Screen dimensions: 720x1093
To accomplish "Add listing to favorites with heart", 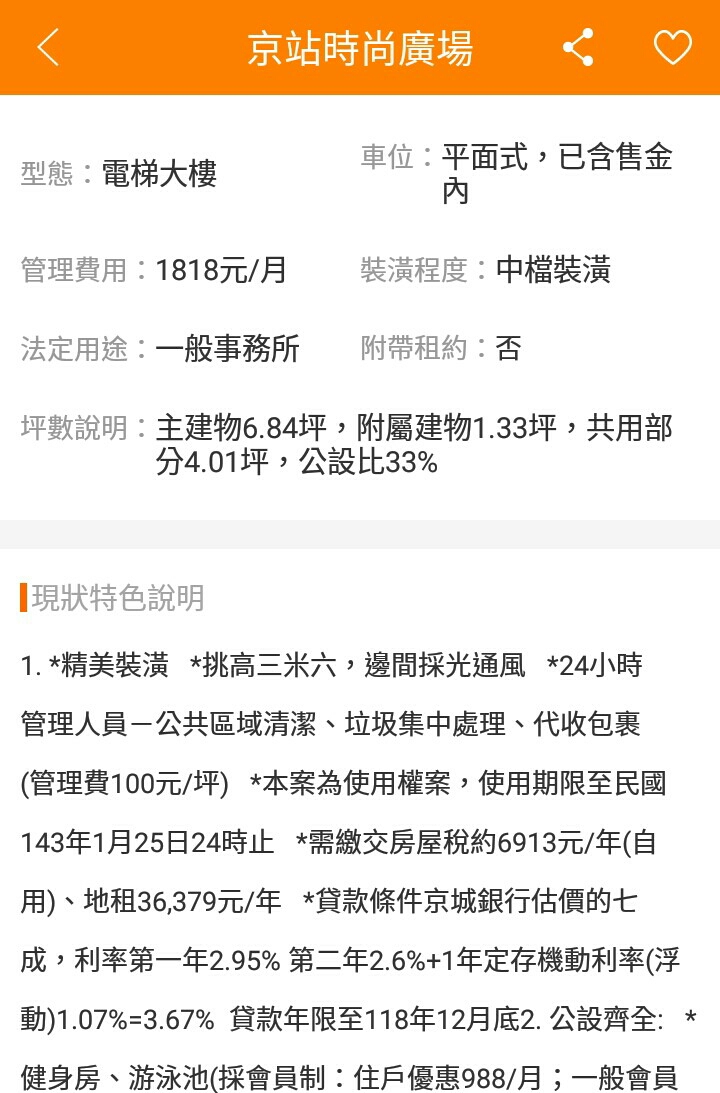I will [x=672, y=47].
